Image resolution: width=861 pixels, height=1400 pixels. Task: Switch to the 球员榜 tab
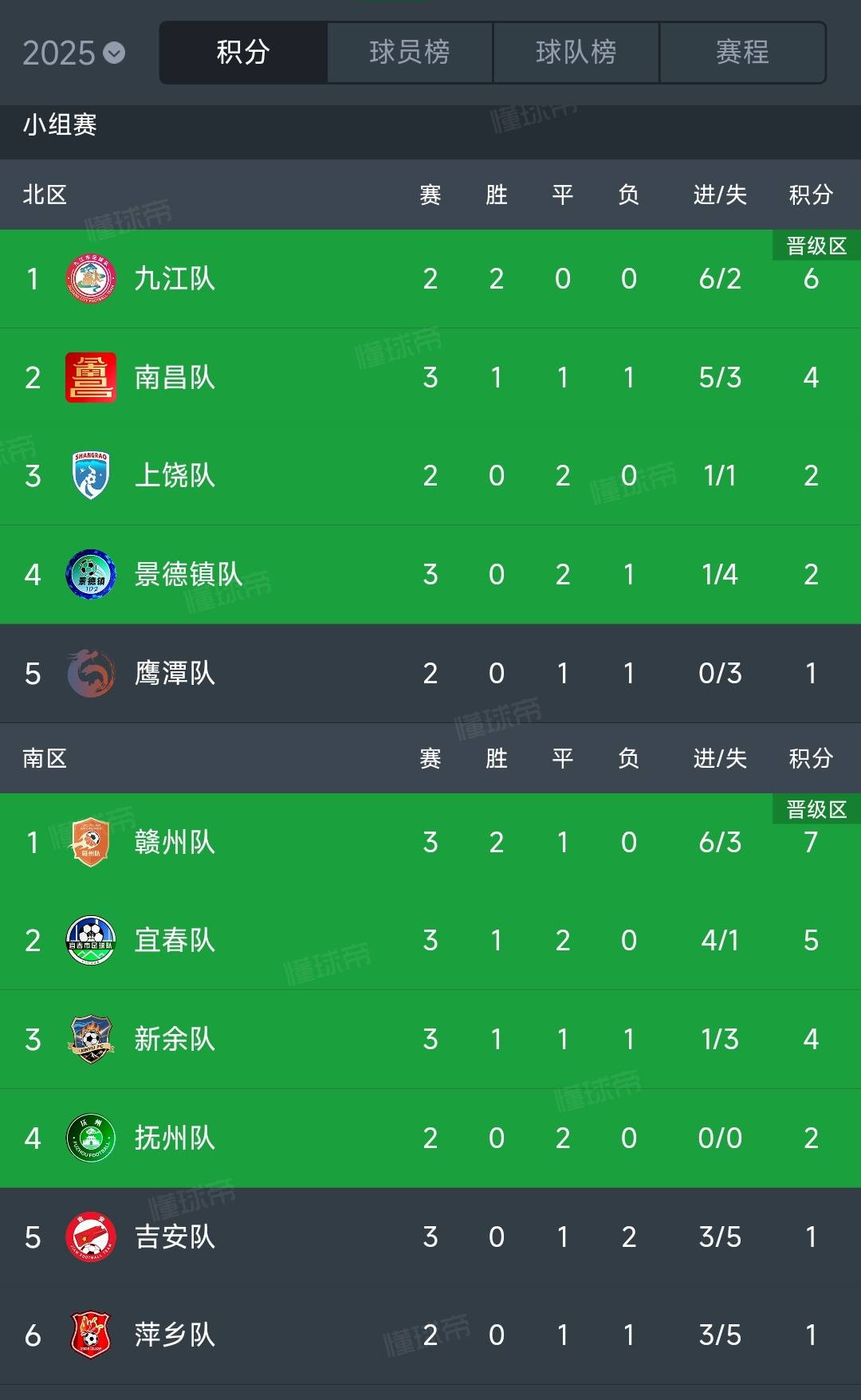coord(410,53)
